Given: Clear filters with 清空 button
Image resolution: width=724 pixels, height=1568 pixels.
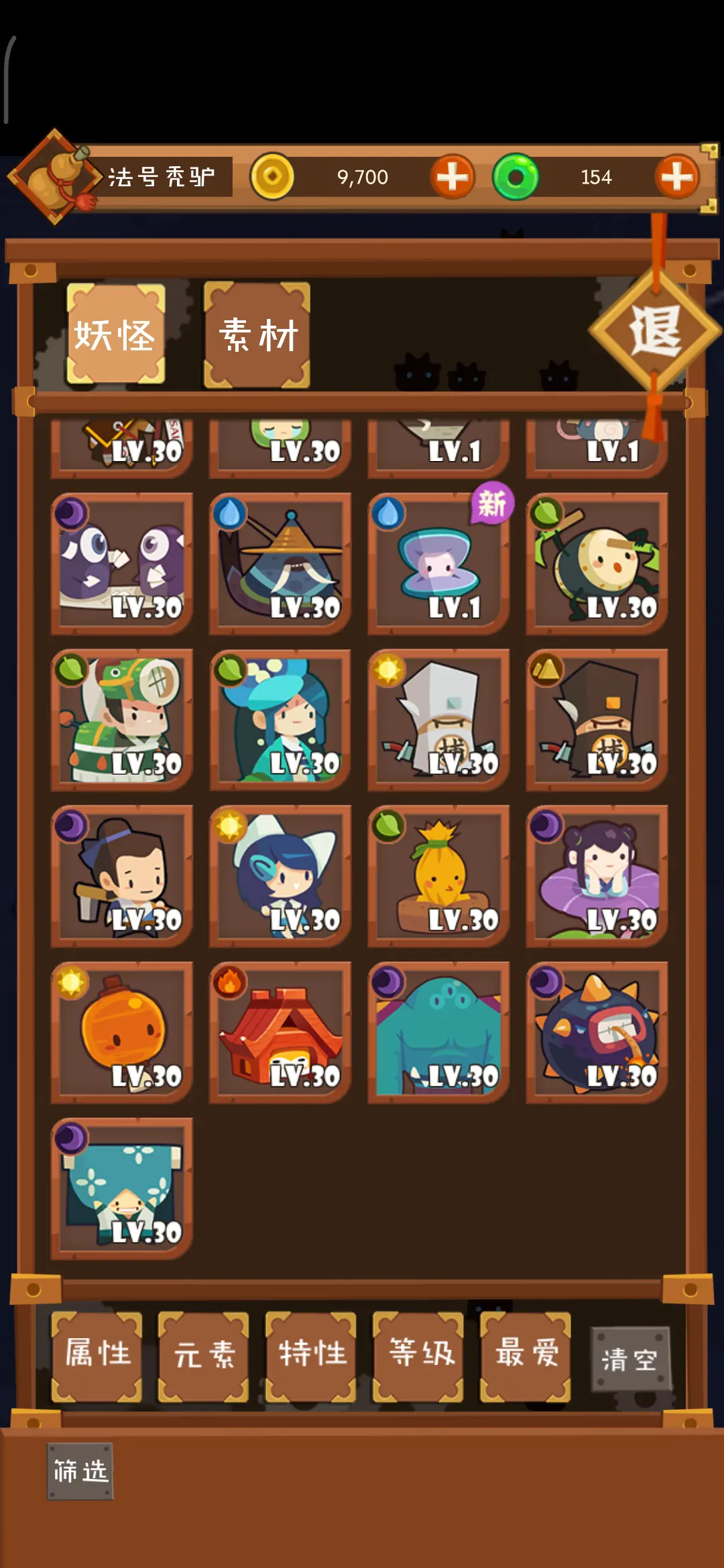Looking at the screenshot, I should [629, 1360].
